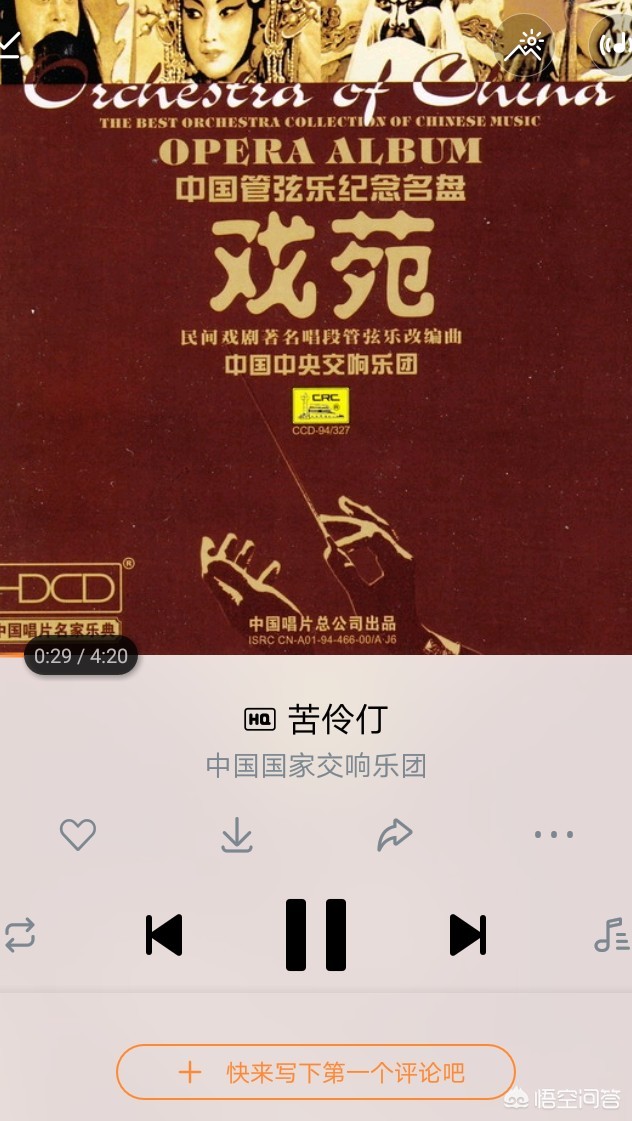Viewport: 632px width, 1121px height.
Task: Pause the current song
Action: [316, 935]
